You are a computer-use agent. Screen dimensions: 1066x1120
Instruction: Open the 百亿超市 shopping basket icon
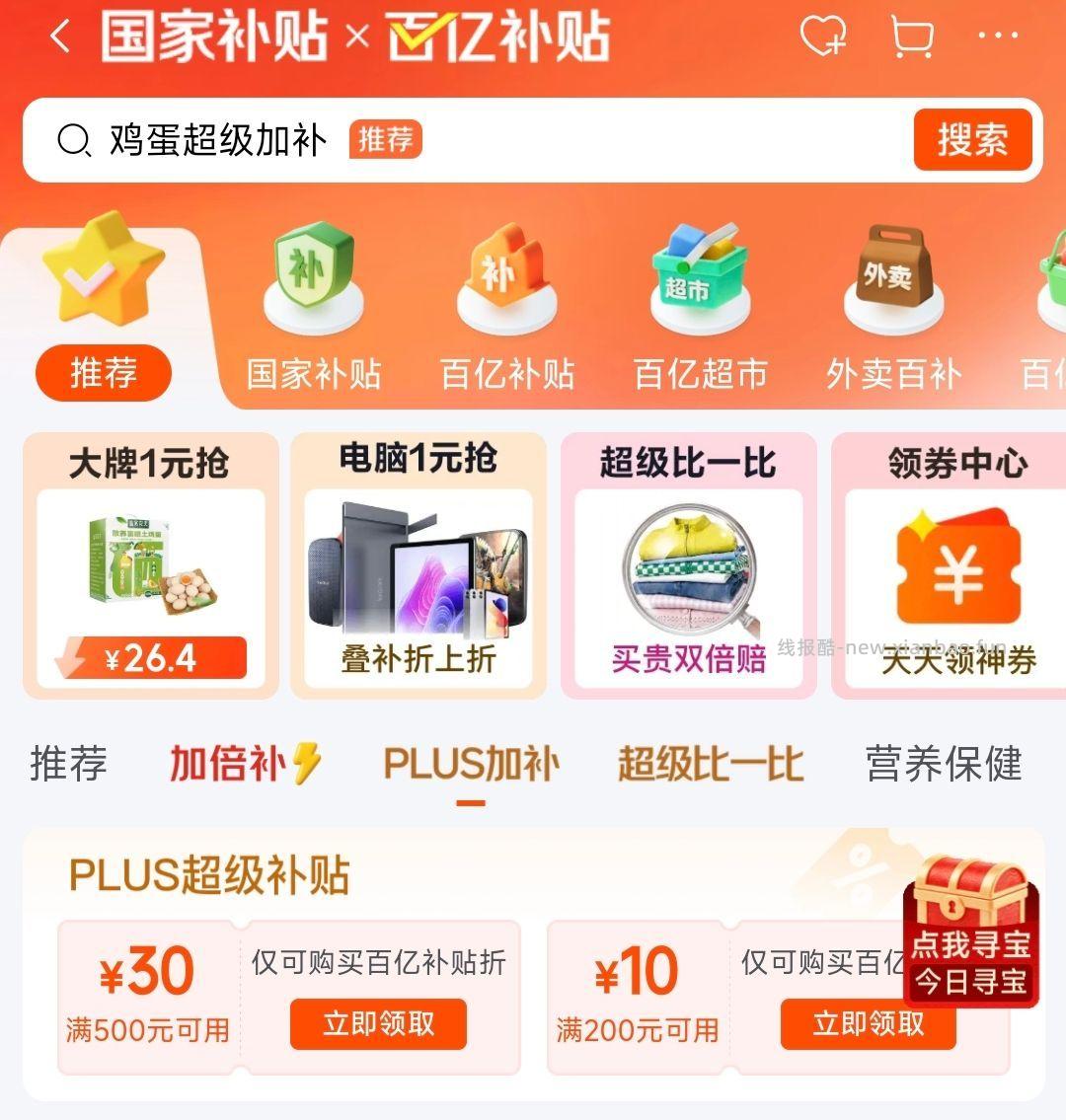point(699,281)
